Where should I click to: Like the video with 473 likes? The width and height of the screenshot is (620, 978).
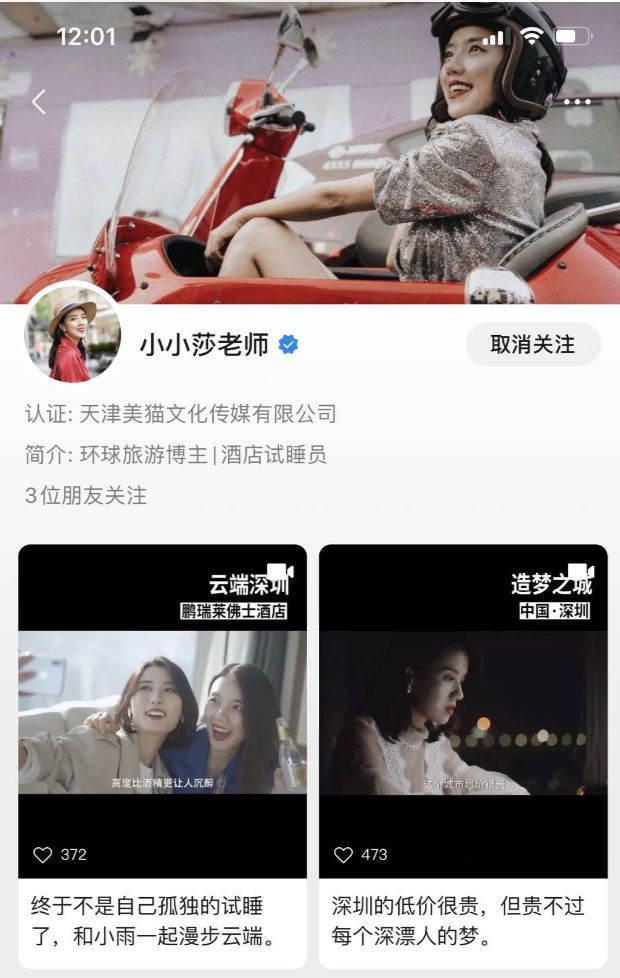coord(344,855)
